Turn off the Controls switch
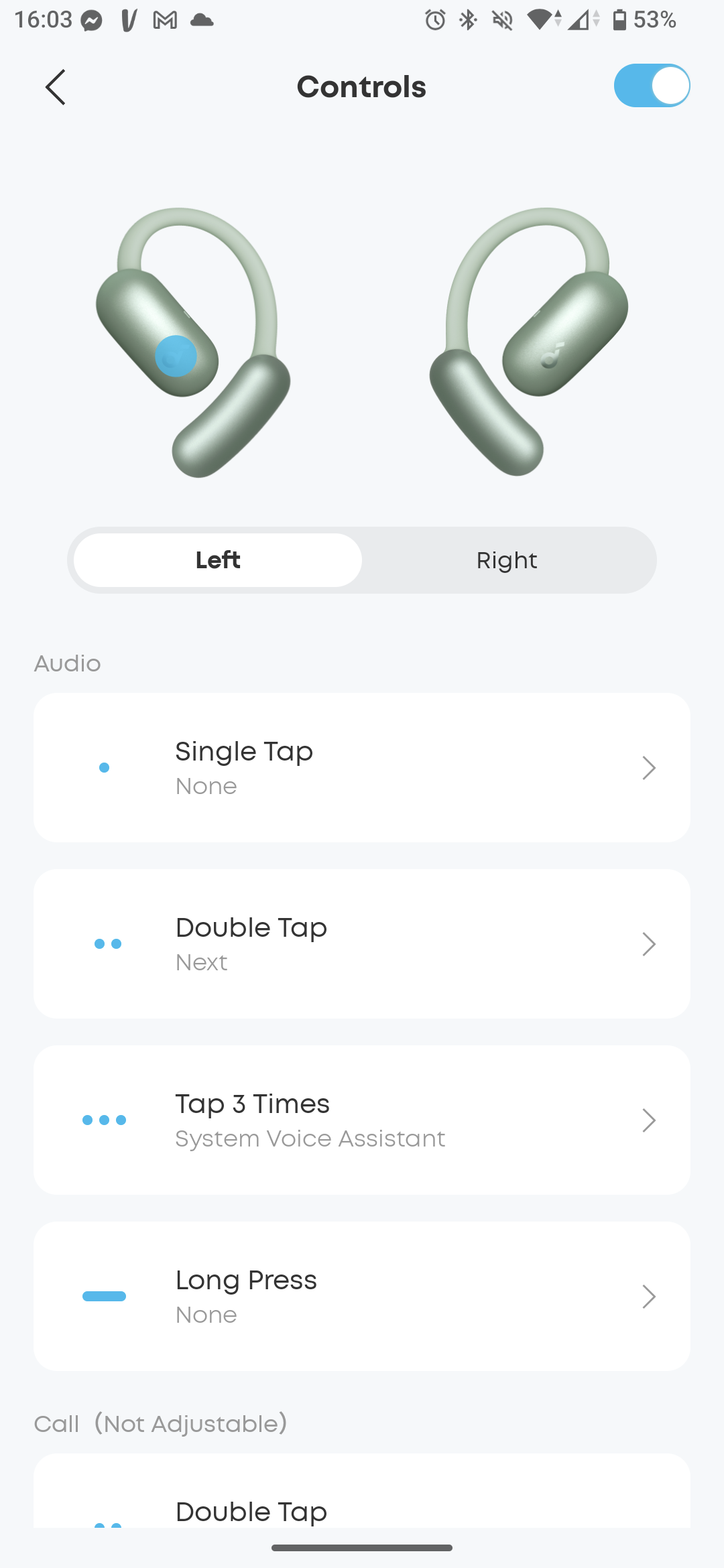This screenshot has width=724, height=1568. (652, 86)
